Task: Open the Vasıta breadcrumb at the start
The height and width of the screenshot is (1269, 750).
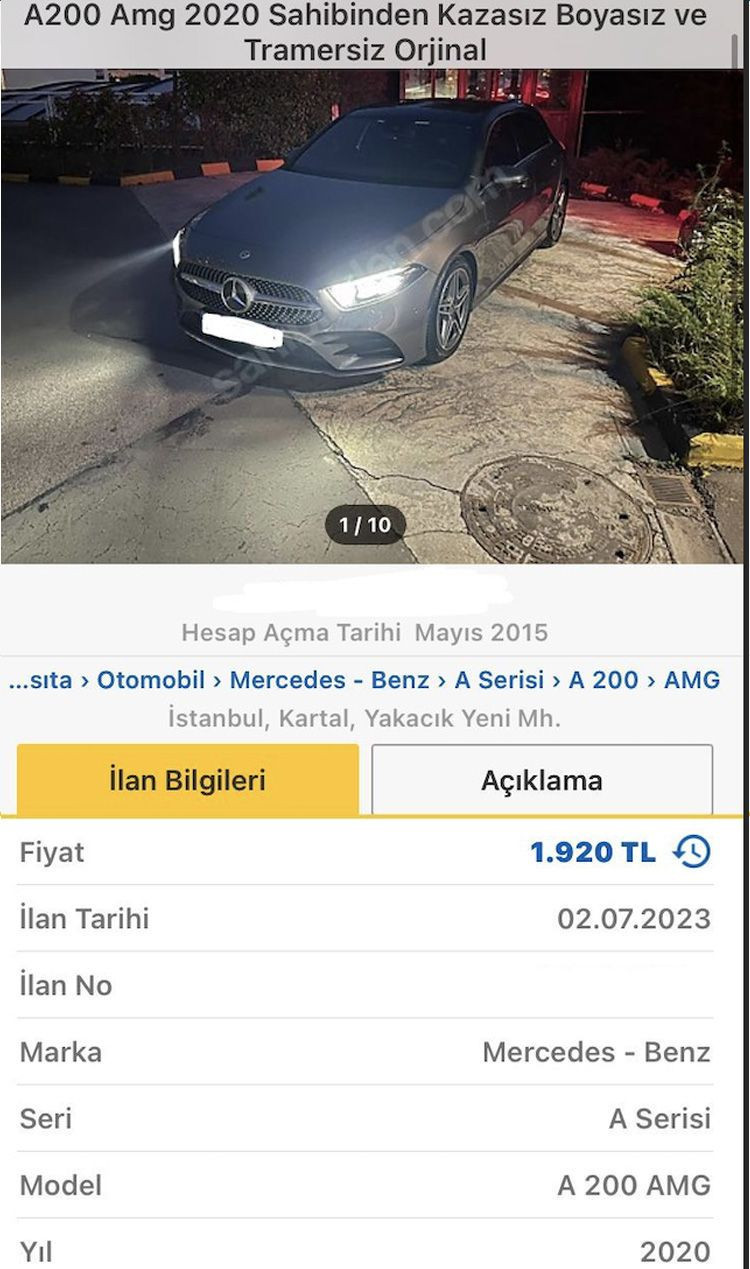Action: click(x=42, y=680)
